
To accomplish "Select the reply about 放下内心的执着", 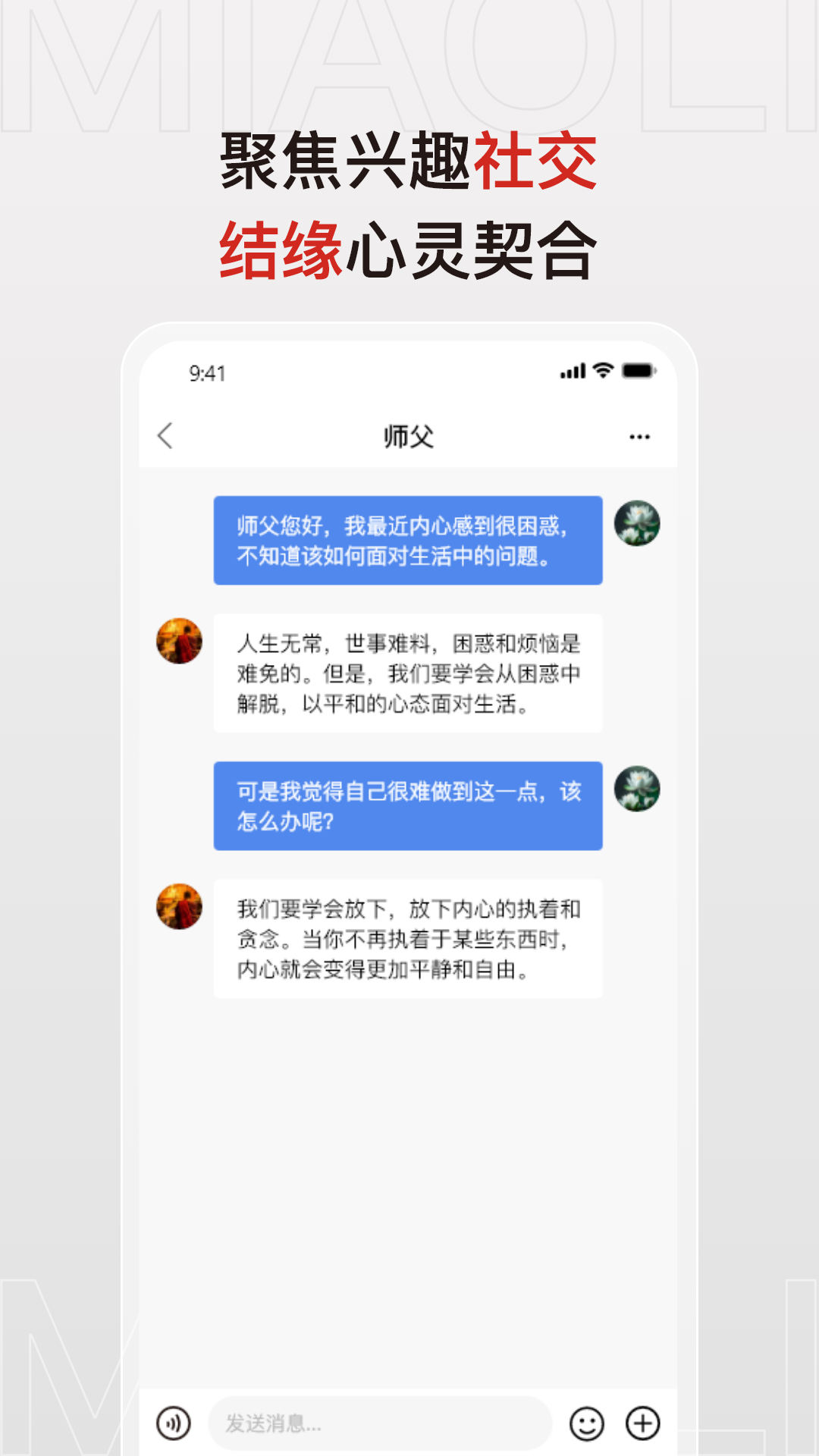I will [x=409, y=937].
